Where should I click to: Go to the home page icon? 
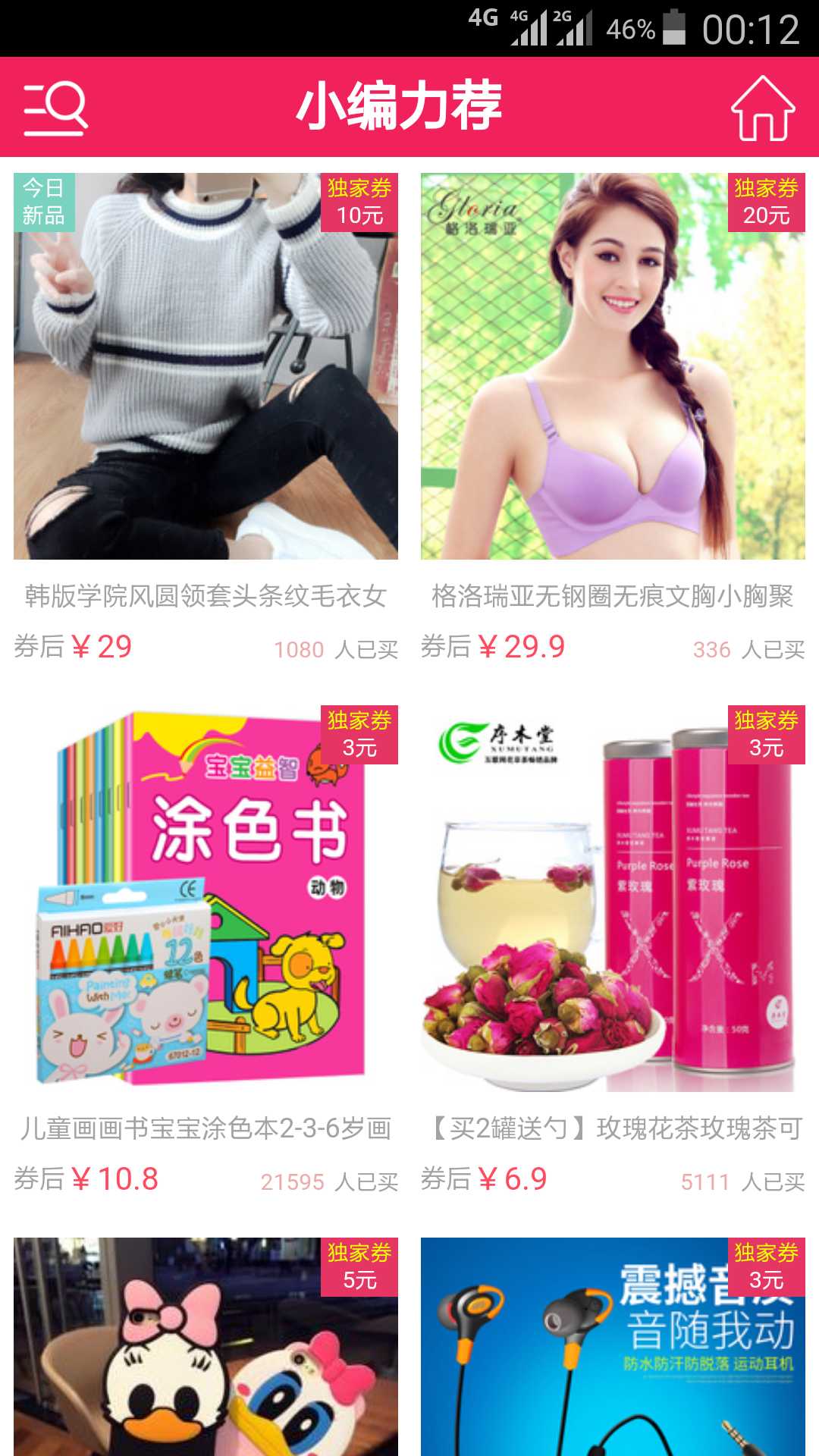click(763, 108)
